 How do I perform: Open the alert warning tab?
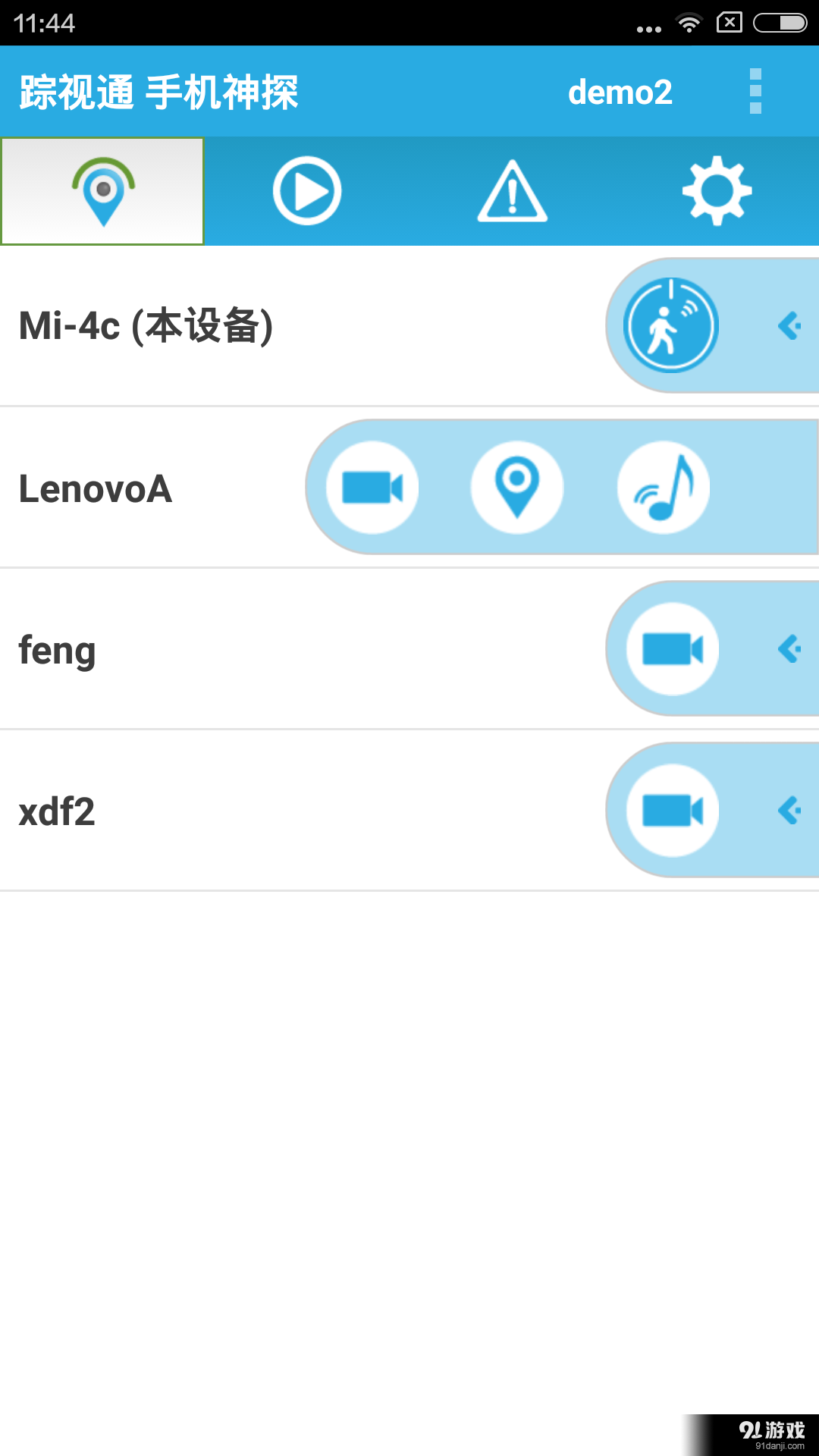point(511,190)
